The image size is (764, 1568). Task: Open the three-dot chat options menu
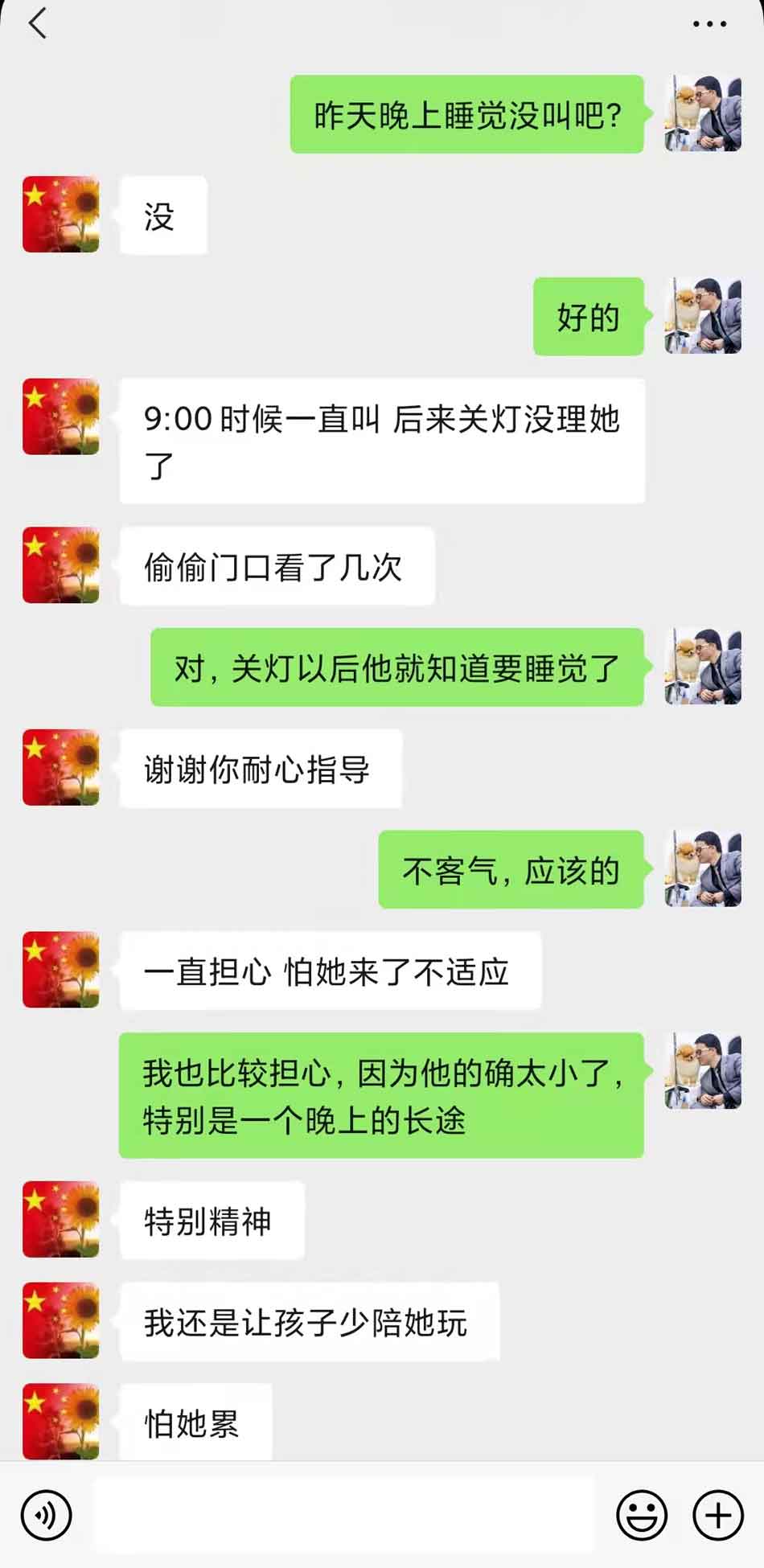(709, 24)
